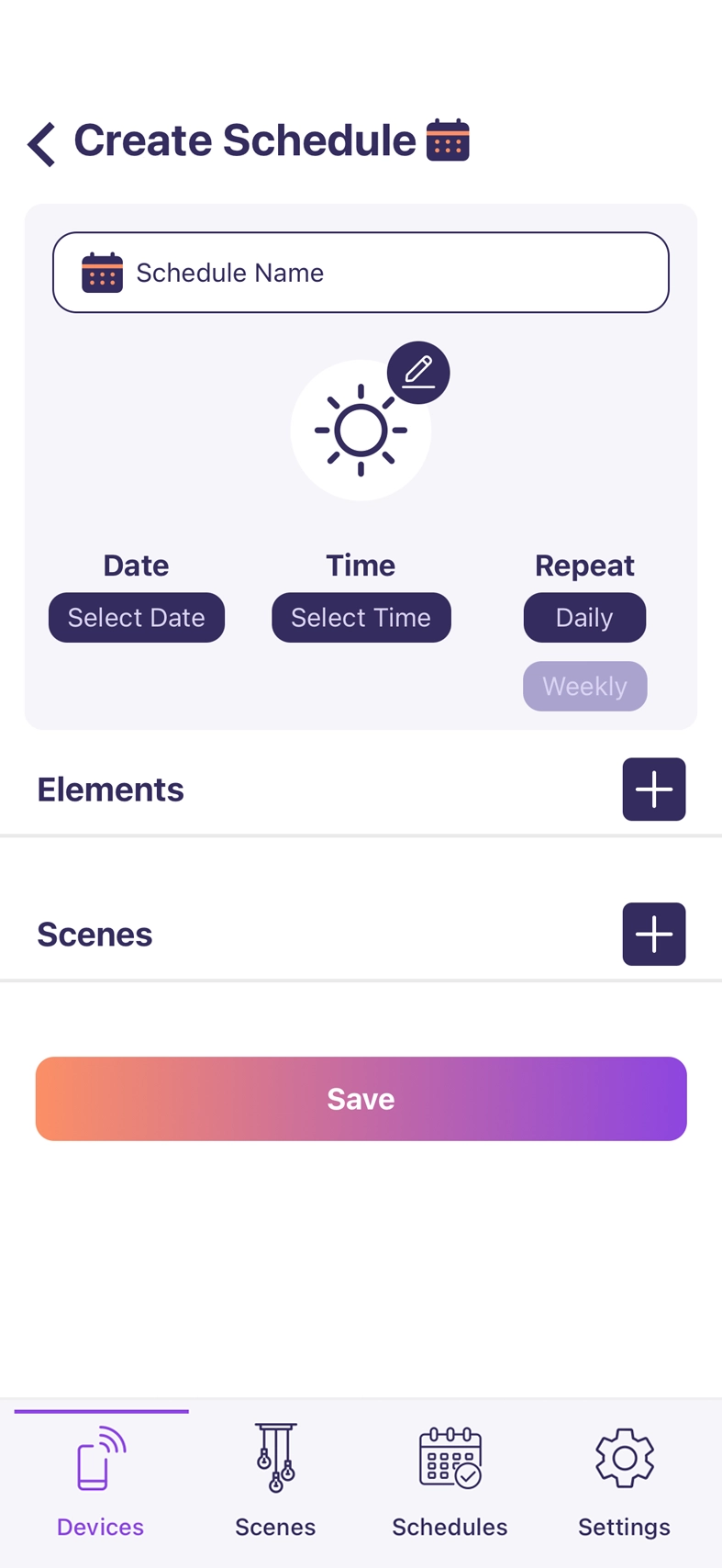Add a scene with the plus button
Viewport: 722px width, 1568px height.
(653, 934)
